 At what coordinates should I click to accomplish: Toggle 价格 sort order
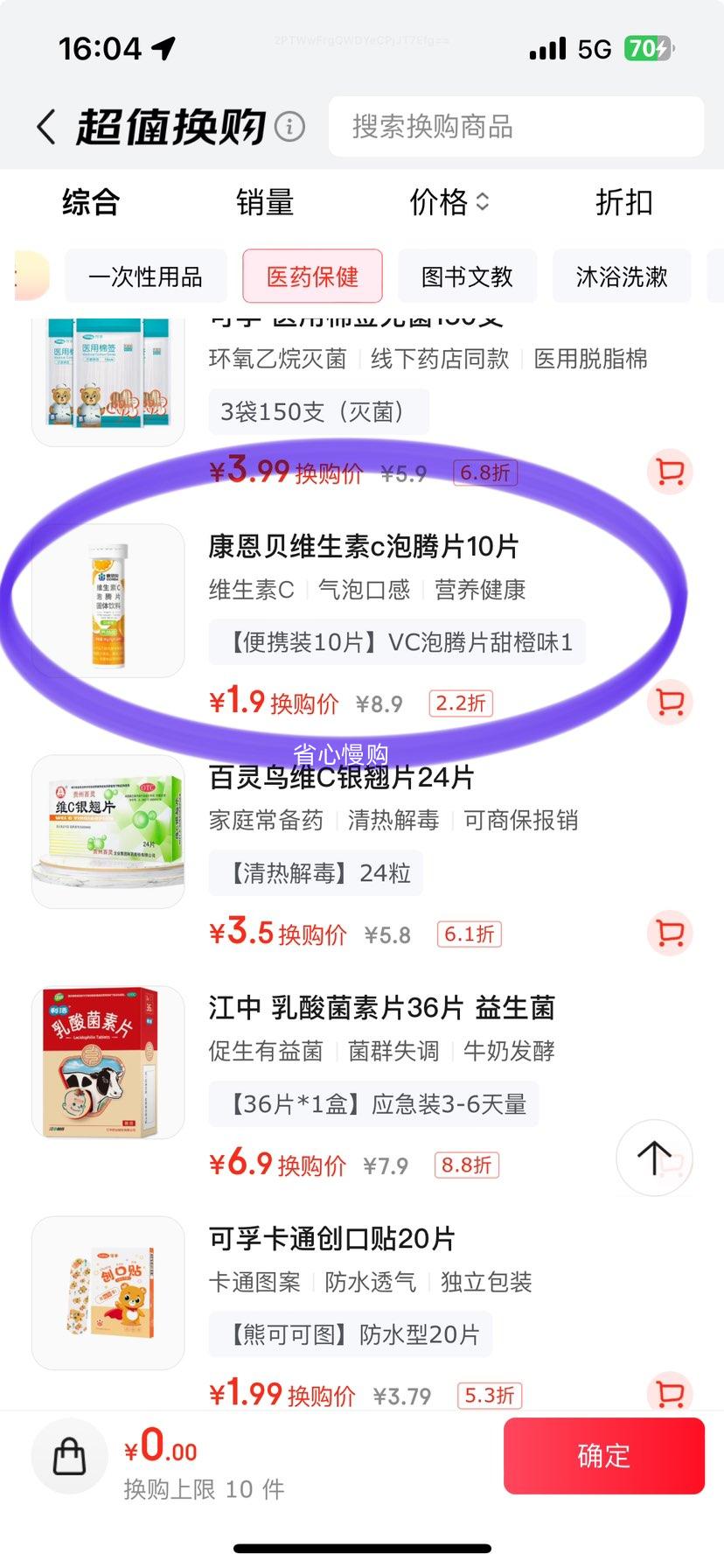[449, 203]
